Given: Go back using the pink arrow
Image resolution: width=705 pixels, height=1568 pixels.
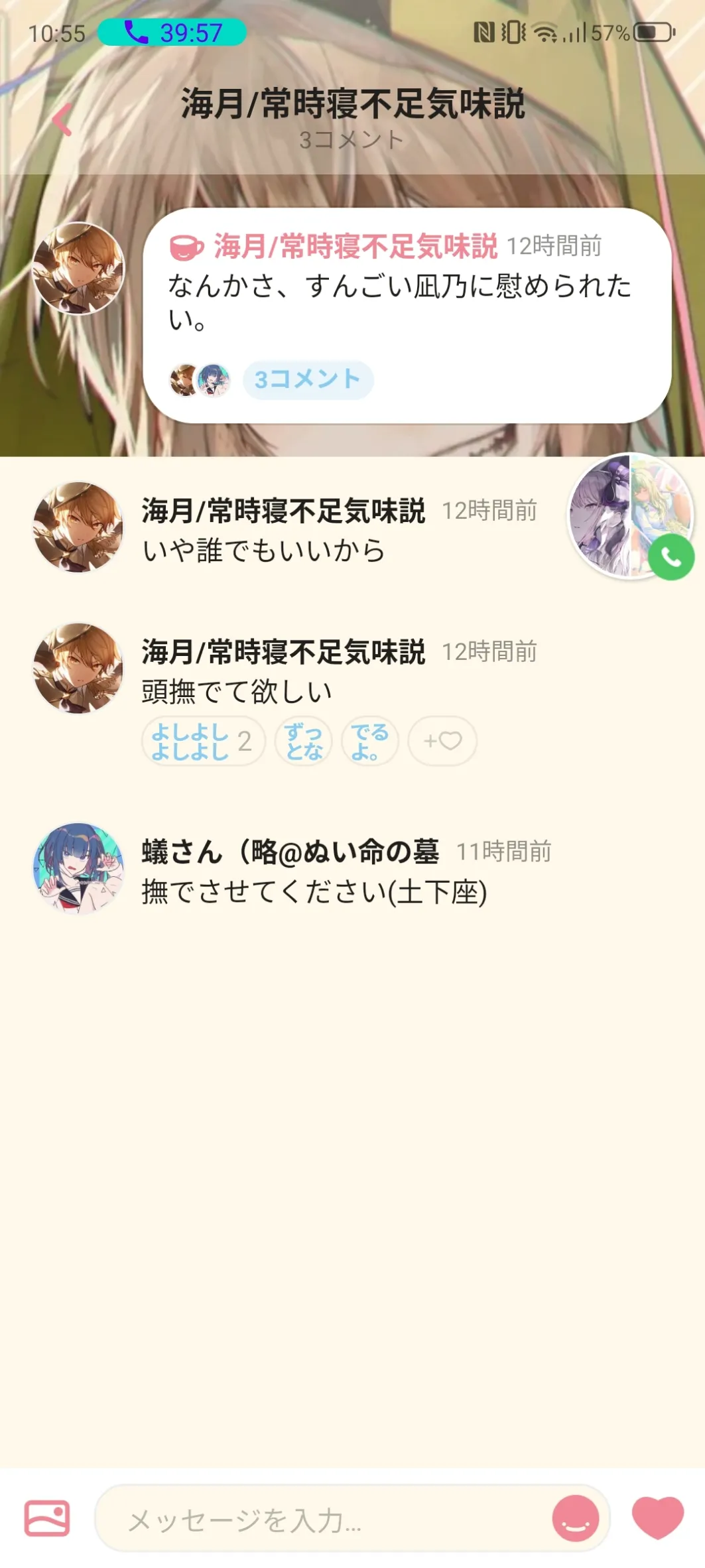Looking at the screenshot, I should (x=62, y=120).
